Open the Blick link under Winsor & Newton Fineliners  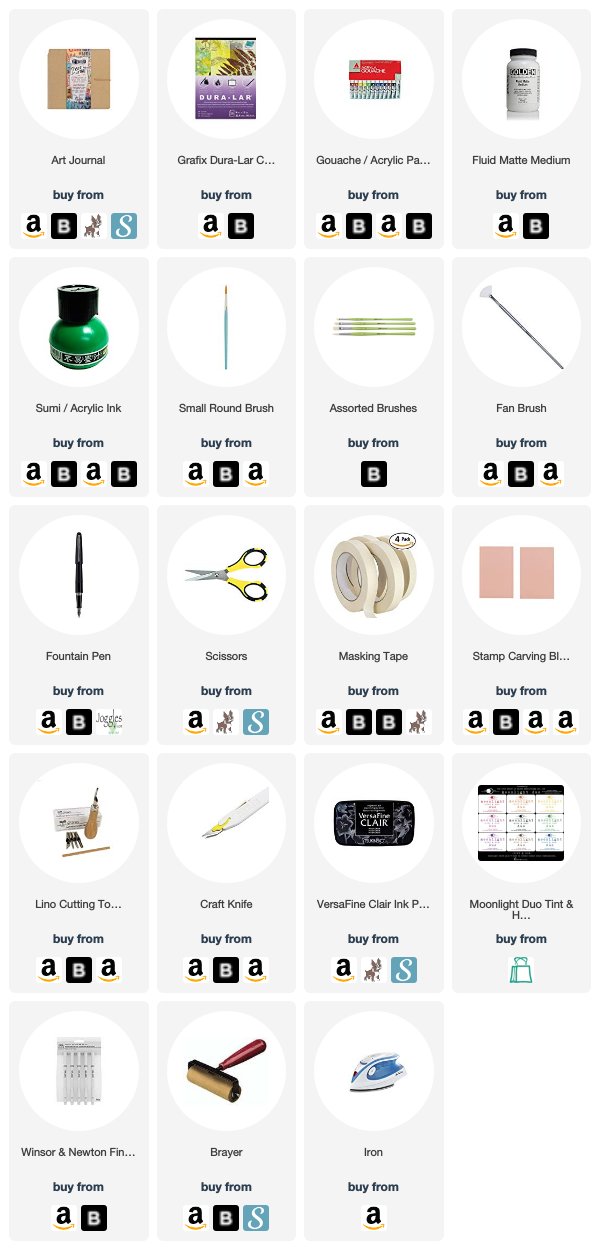tap(93, 1217)
